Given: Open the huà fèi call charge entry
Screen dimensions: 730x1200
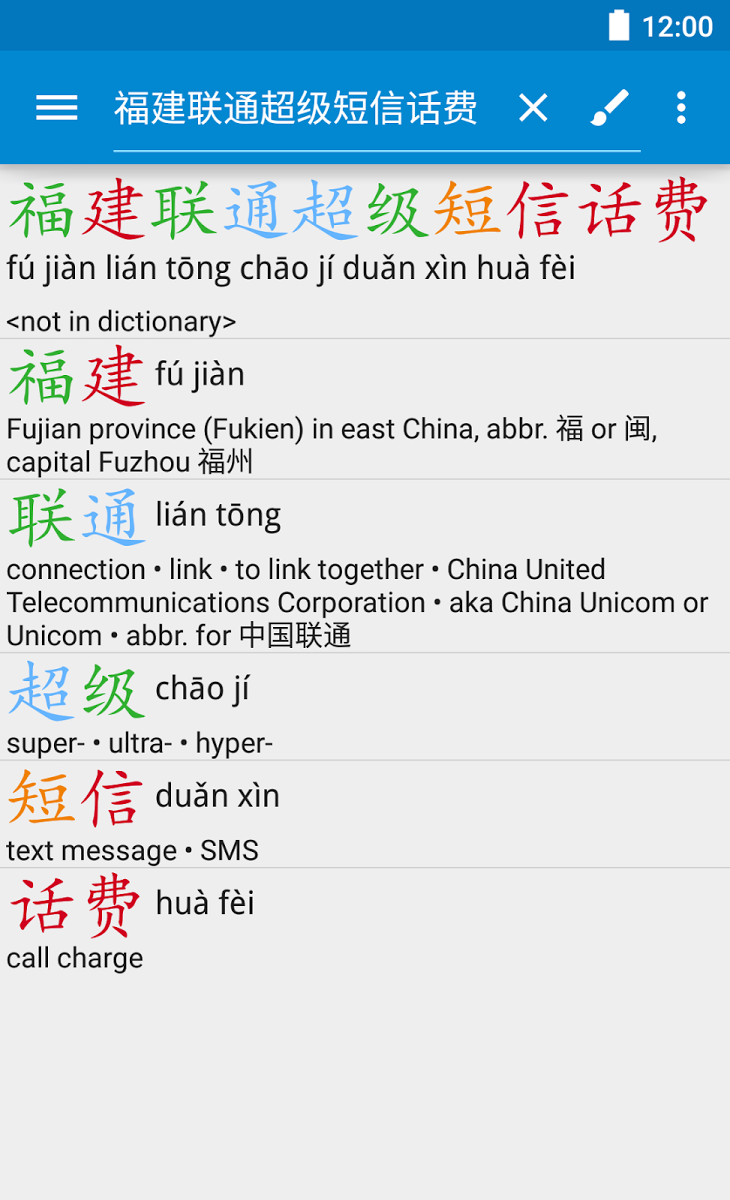Looking at the screenshot, I should pyautogui.click(x=365, y=921).
